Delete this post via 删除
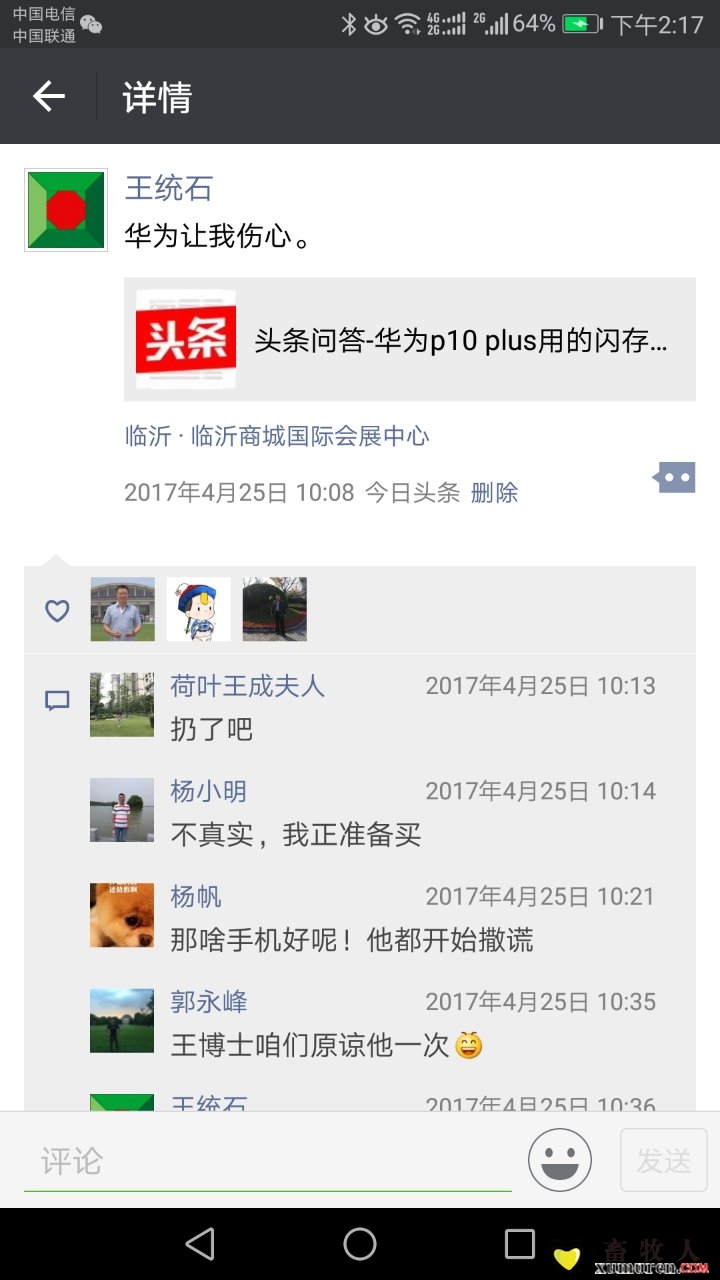This screenshot has height=1280, width=720. [x=495, y=493]
